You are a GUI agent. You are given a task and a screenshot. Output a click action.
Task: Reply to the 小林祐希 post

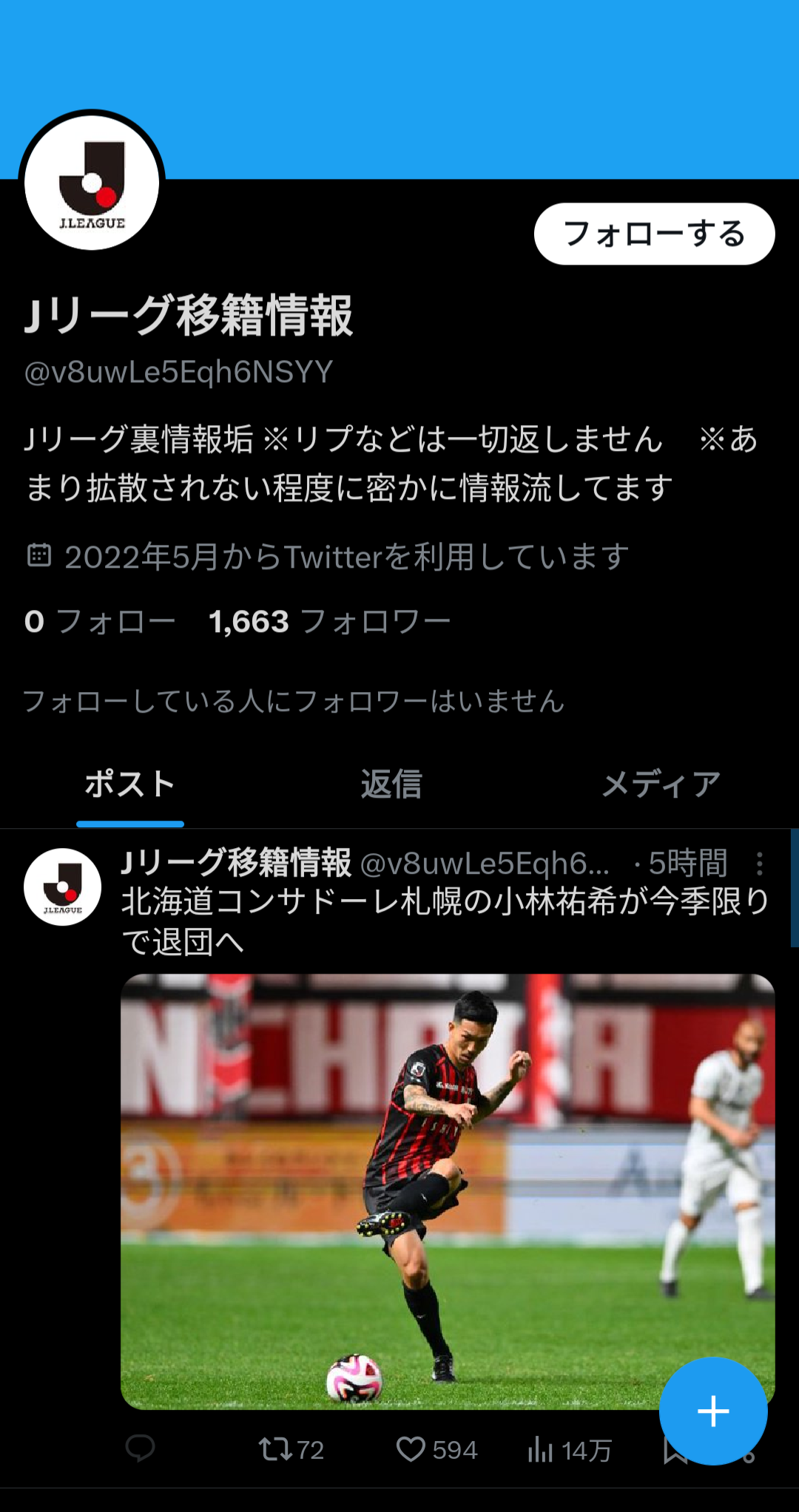[x=140, y=1449]
